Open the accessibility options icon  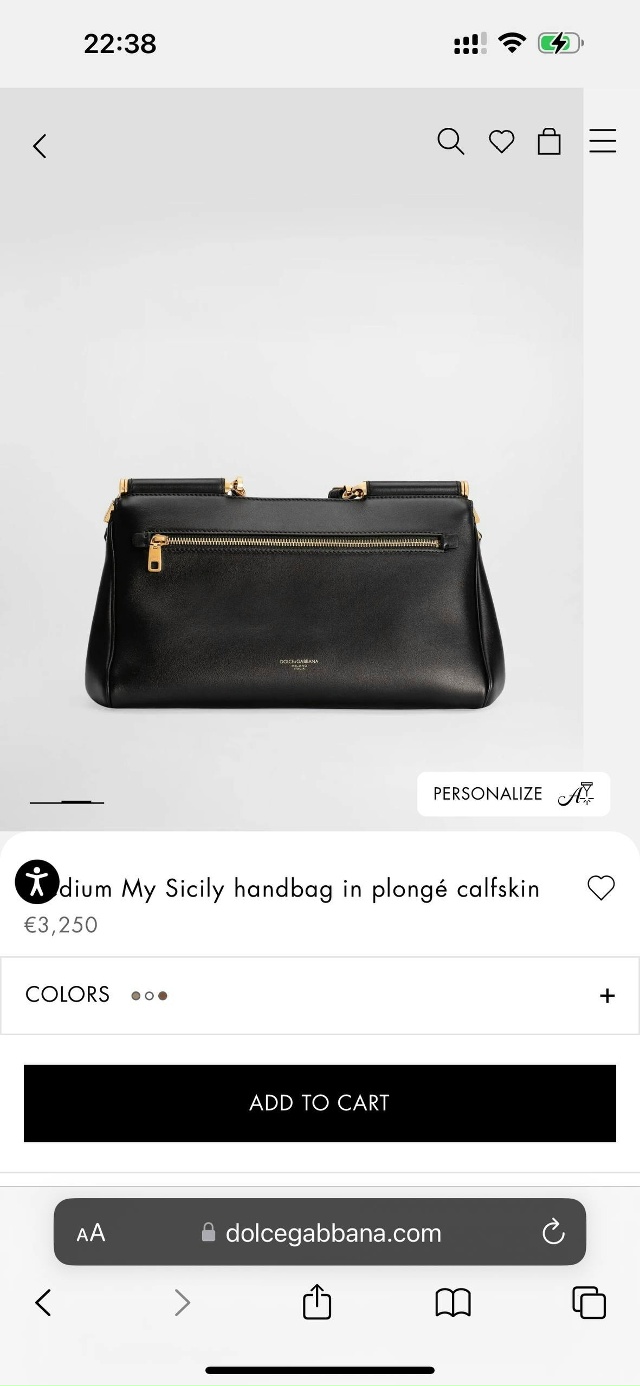37,881
